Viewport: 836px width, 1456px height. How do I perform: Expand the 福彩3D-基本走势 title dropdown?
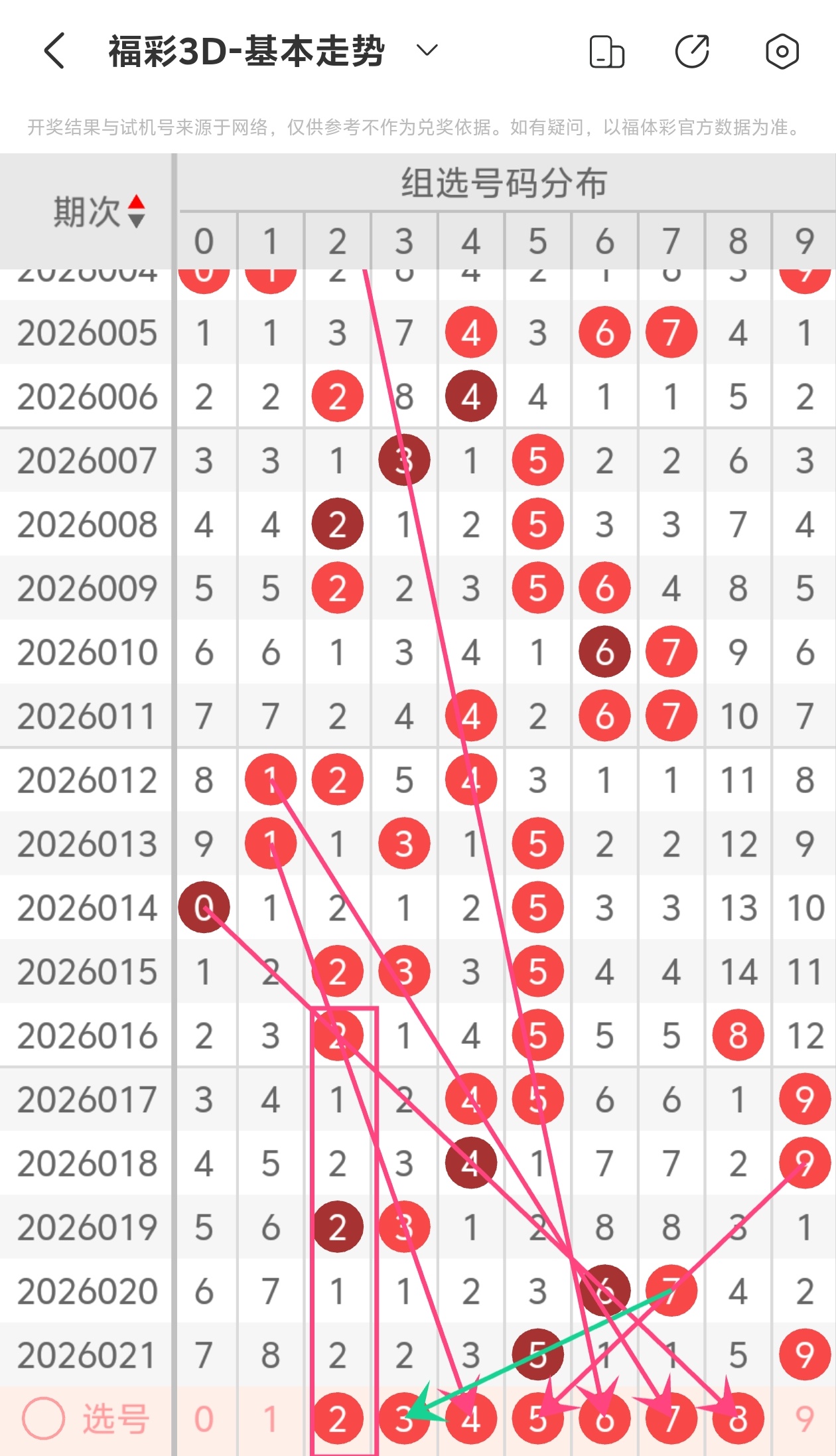(x=427, y=50)
